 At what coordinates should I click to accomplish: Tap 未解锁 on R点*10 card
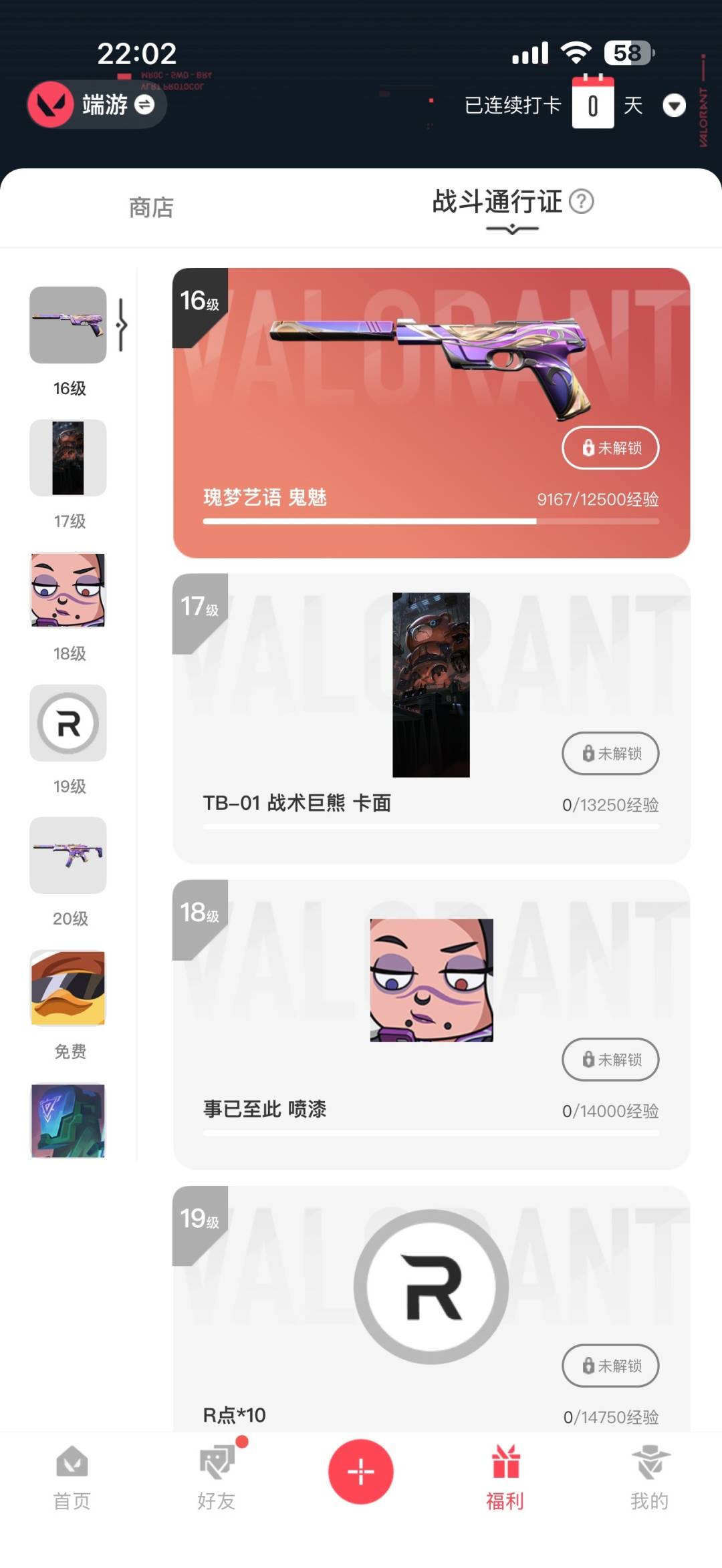[x=610, y=1366]
